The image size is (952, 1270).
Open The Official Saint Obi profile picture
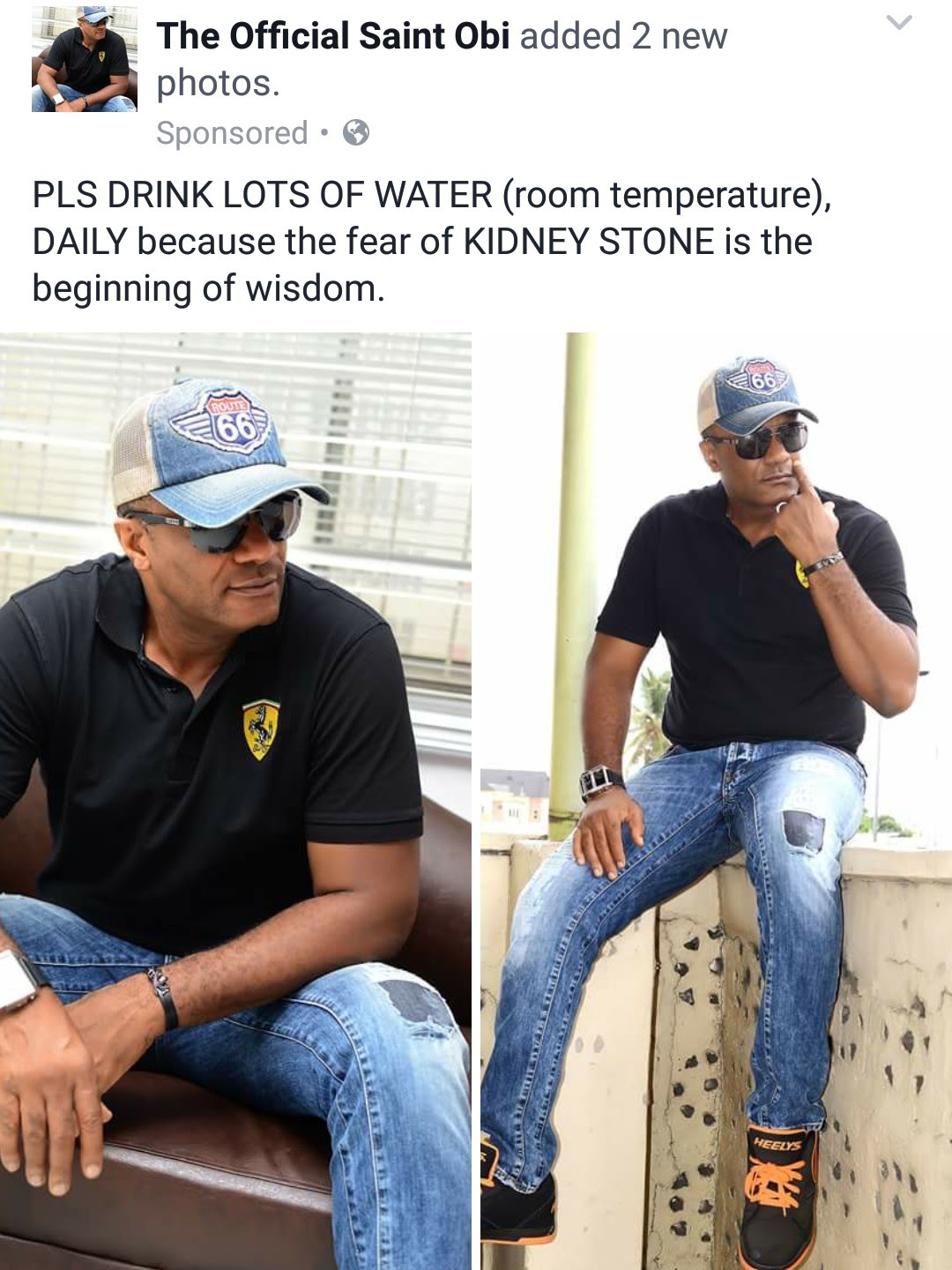(x=85, y=58)
